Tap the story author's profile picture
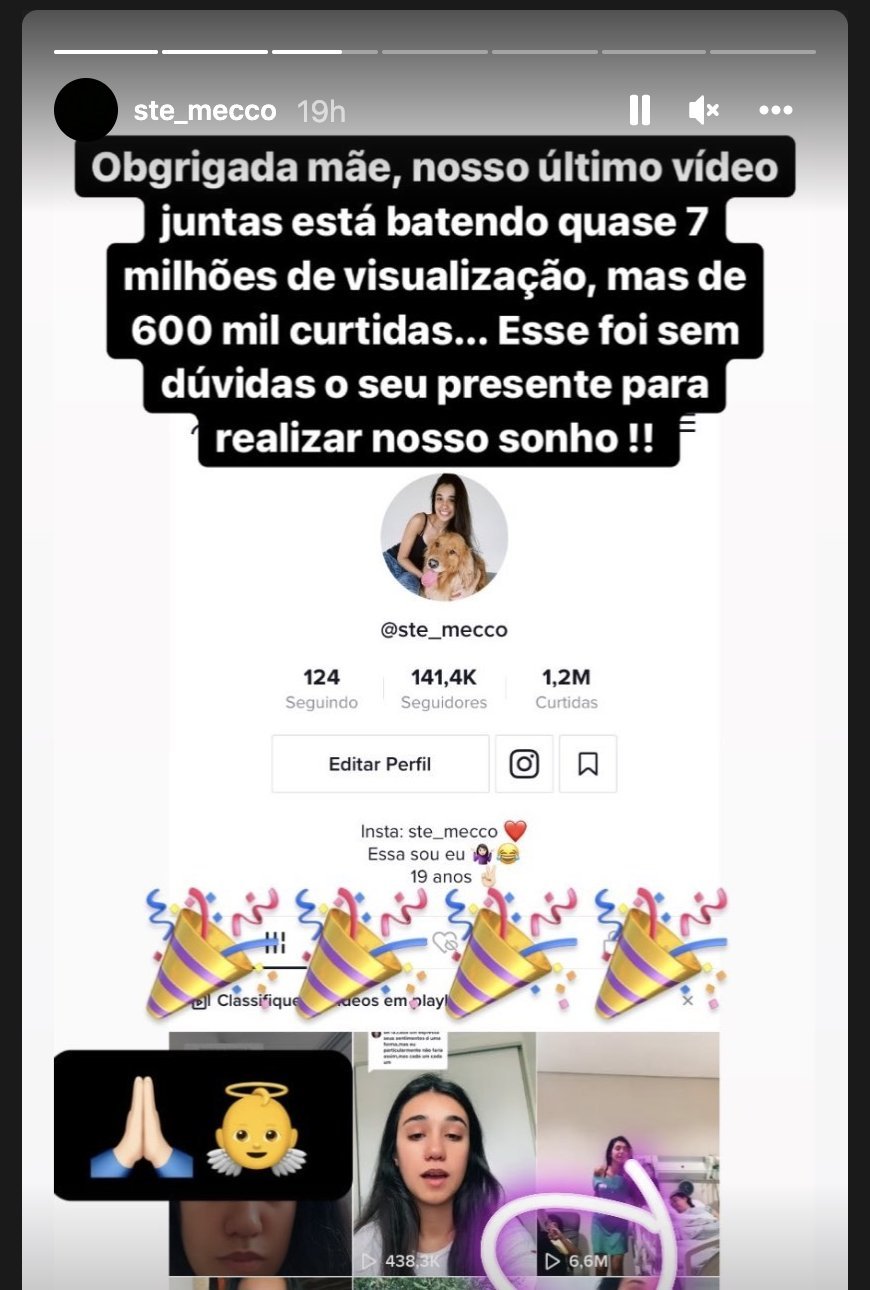870x1290 pixels. tap(86, 110)
